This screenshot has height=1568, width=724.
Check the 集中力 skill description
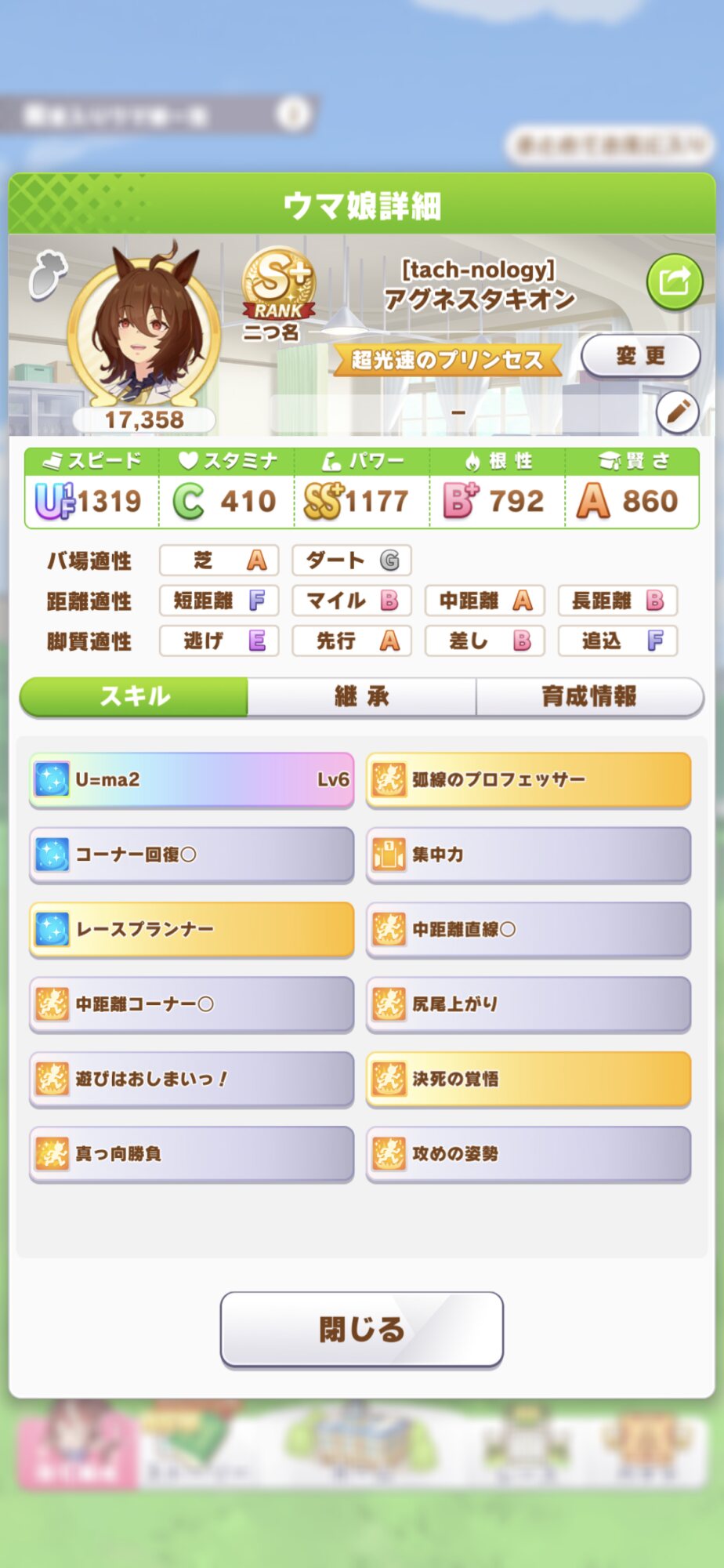pos(529,855)
